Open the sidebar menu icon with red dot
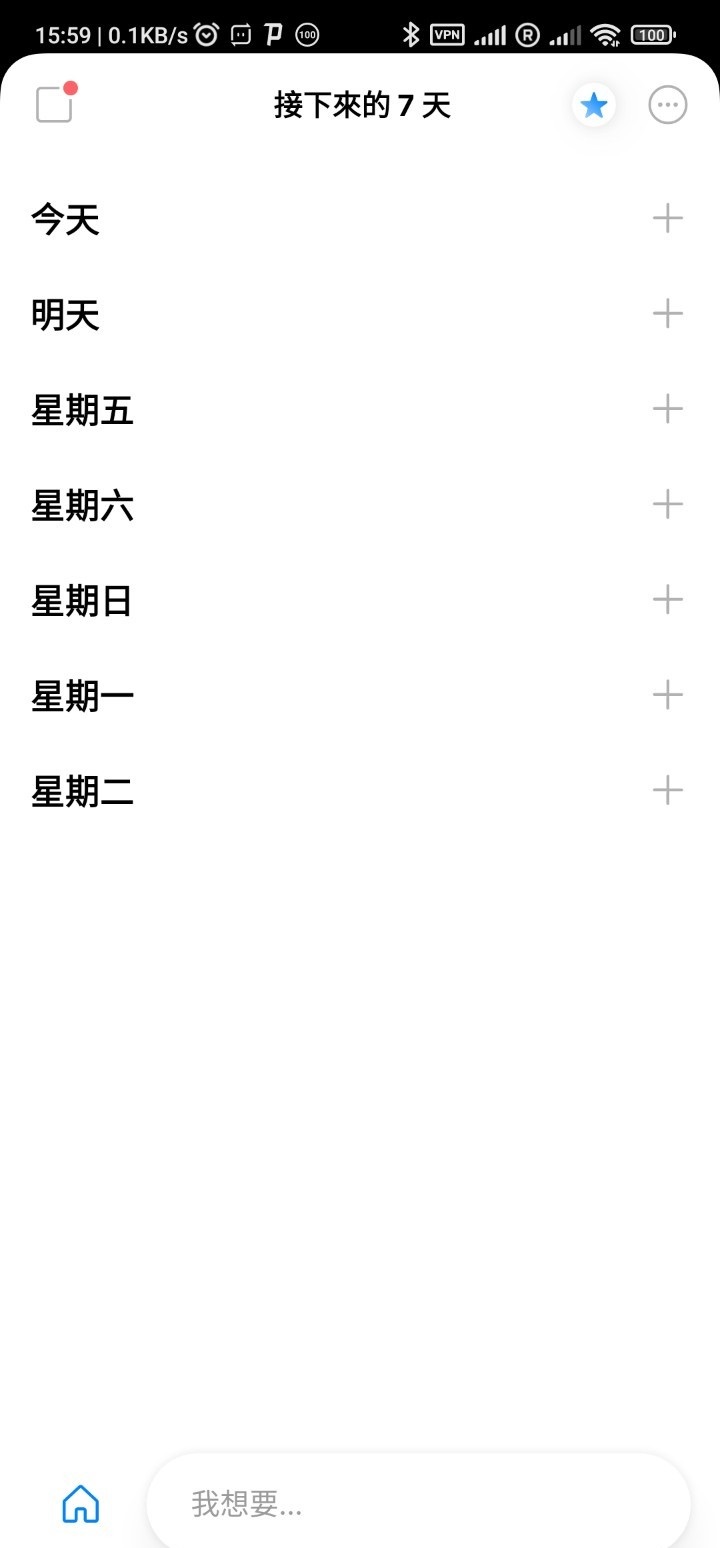Screen dimensions: 720x1548 click(x=54, y=104)
